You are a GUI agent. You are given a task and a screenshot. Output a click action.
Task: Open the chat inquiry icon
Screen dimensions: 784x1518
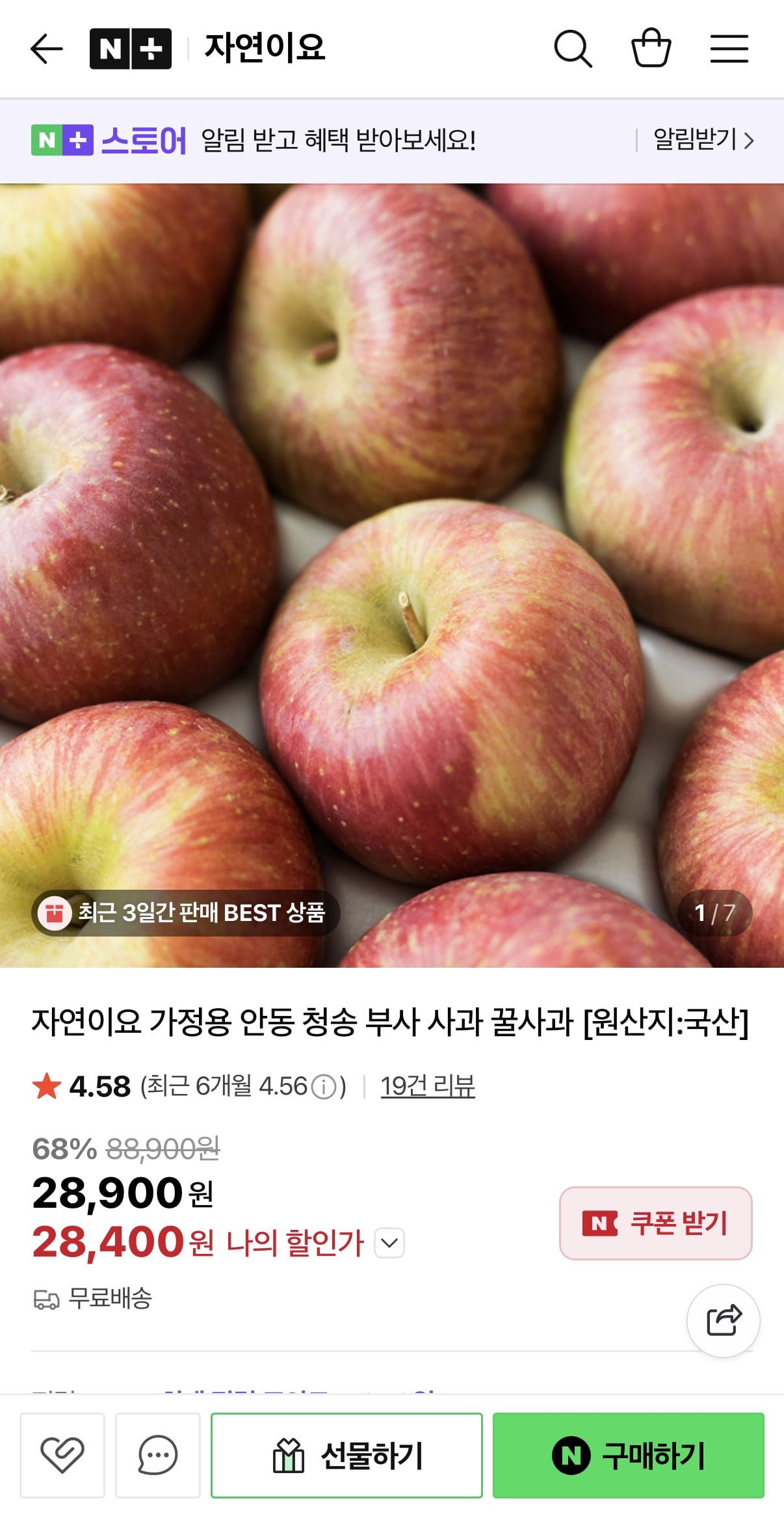157,1455
